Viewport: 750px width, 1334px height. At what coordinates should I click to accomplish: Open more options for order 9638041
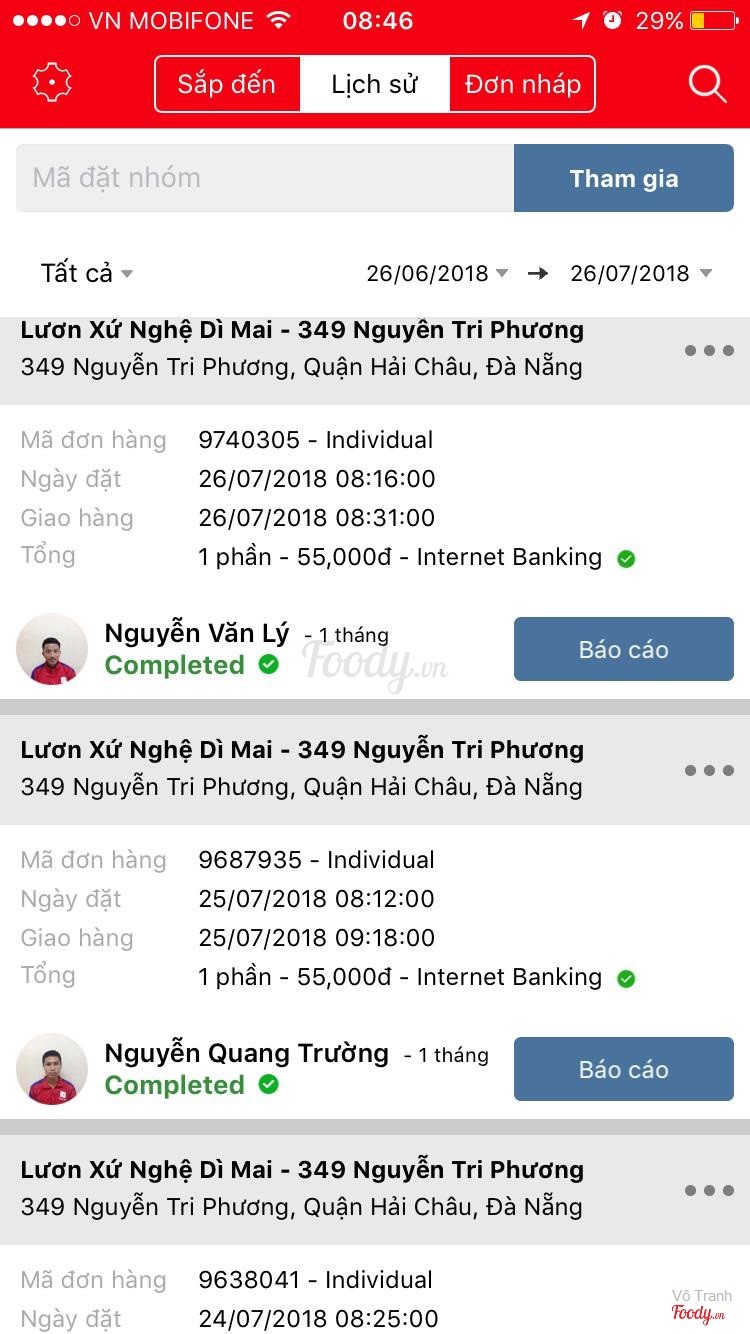point(709,1190)
